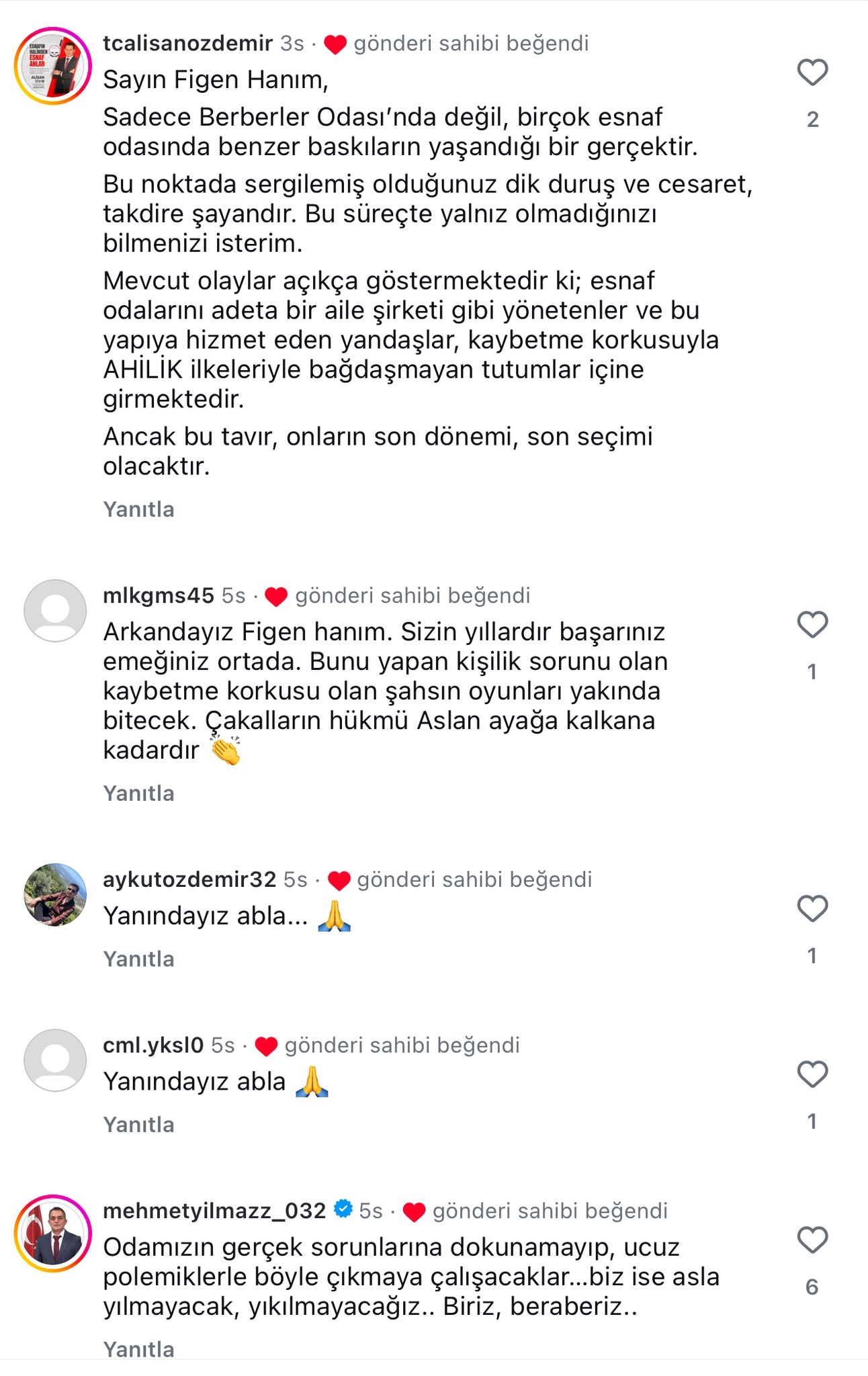Like aykutozdemir32's comment
868x1376 pixels.
pyautogui.click(x=812, y=909)
